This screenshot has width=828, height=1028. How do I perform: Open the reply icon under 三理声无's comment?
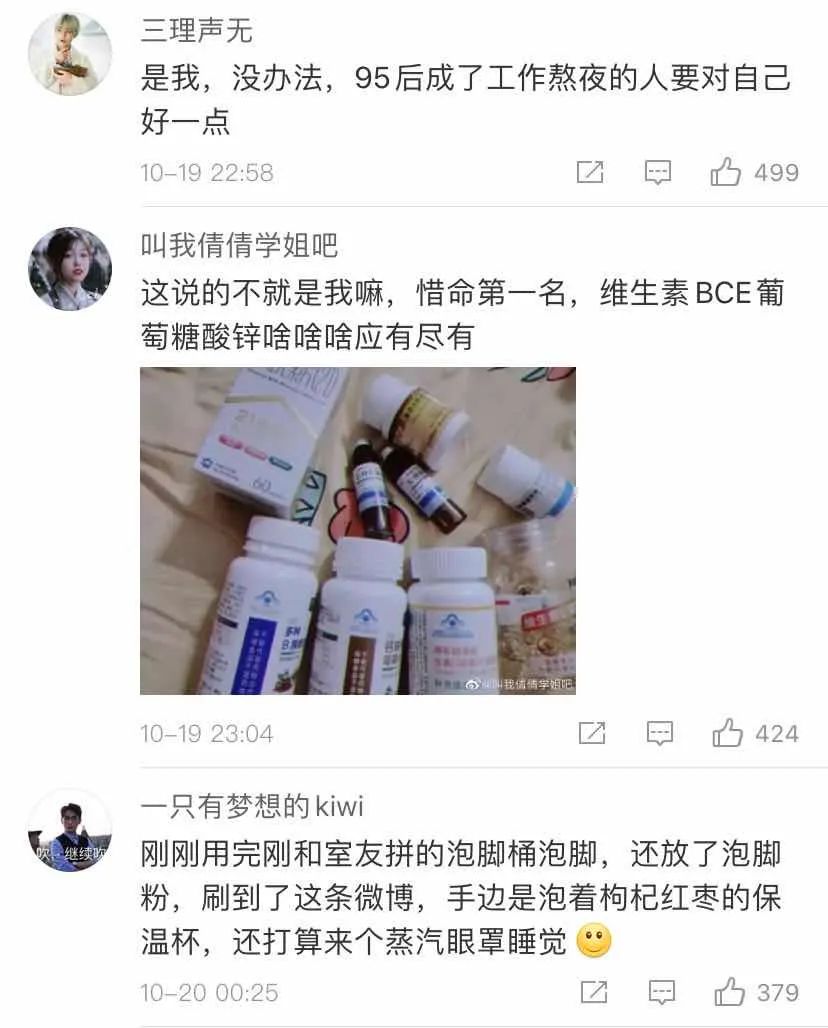pyautogui.click(x=659, y=172)
